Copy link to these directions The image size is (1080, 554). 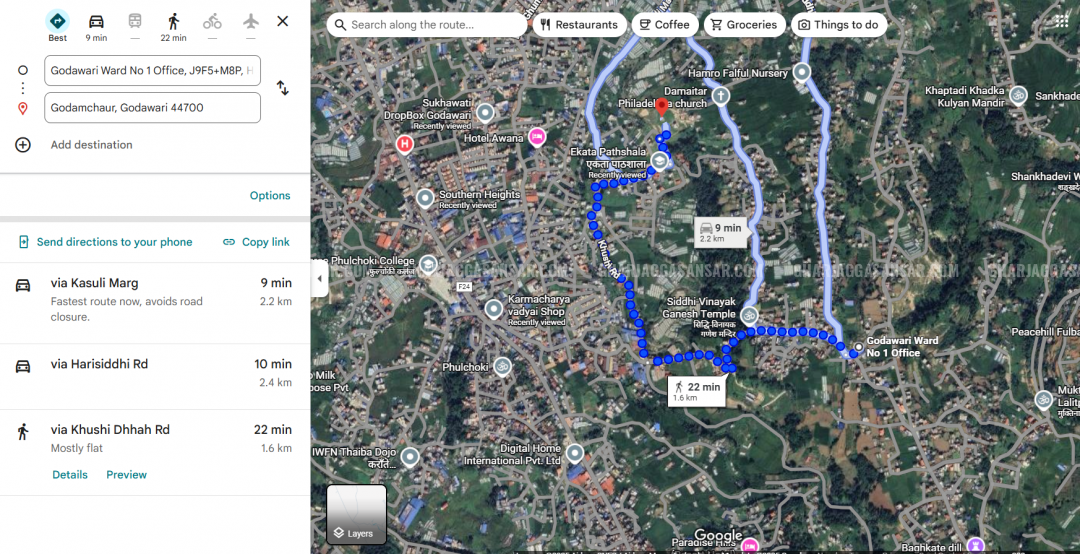click(256, 242)
